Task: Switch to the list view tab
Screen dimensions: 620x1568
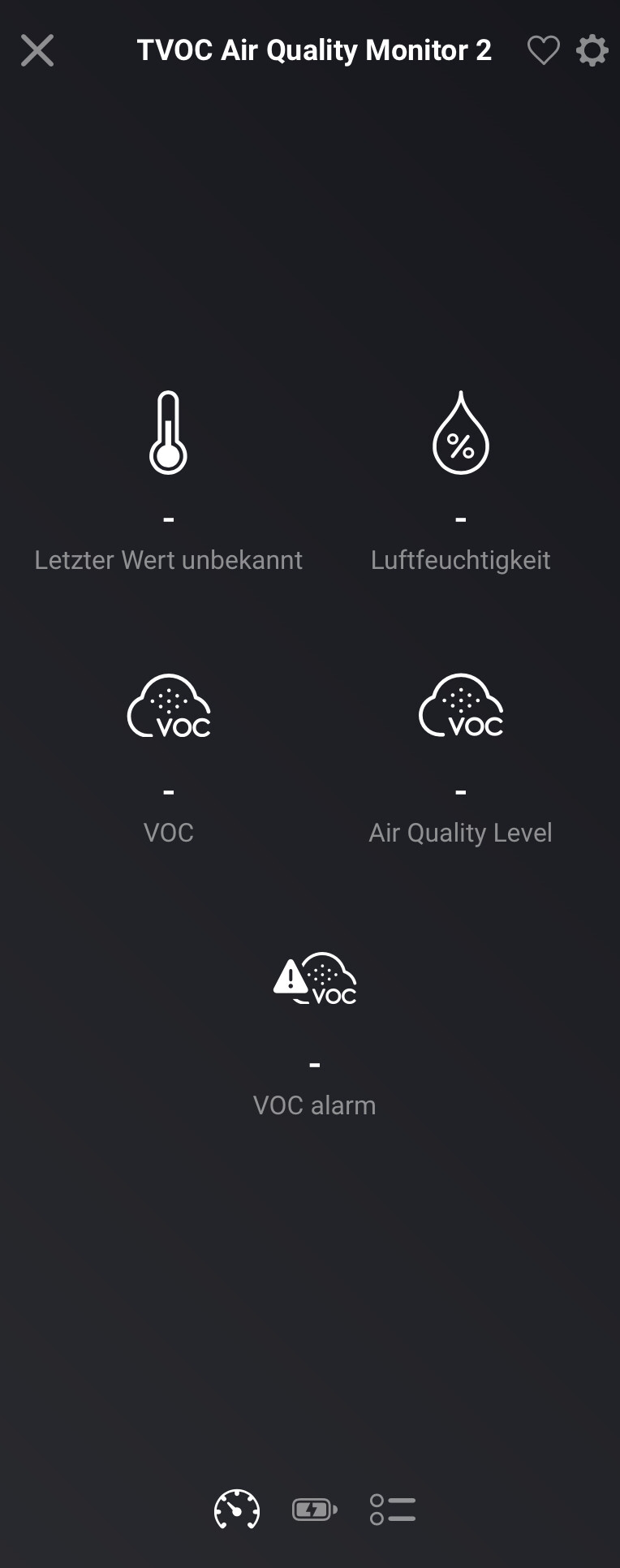Action: 393,1510
